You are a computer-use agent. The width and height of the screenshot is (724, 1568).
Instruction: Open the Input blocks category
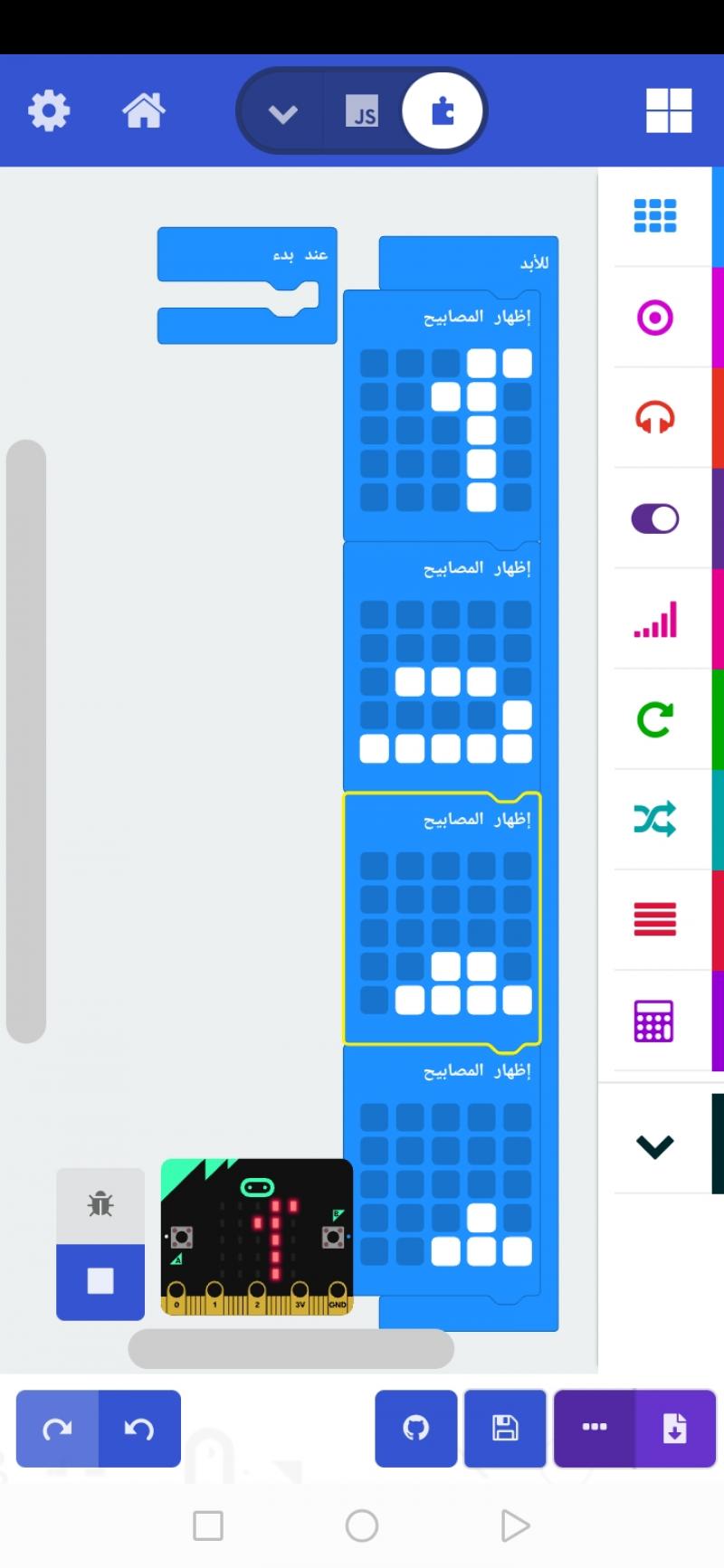[x=654, y=318]
